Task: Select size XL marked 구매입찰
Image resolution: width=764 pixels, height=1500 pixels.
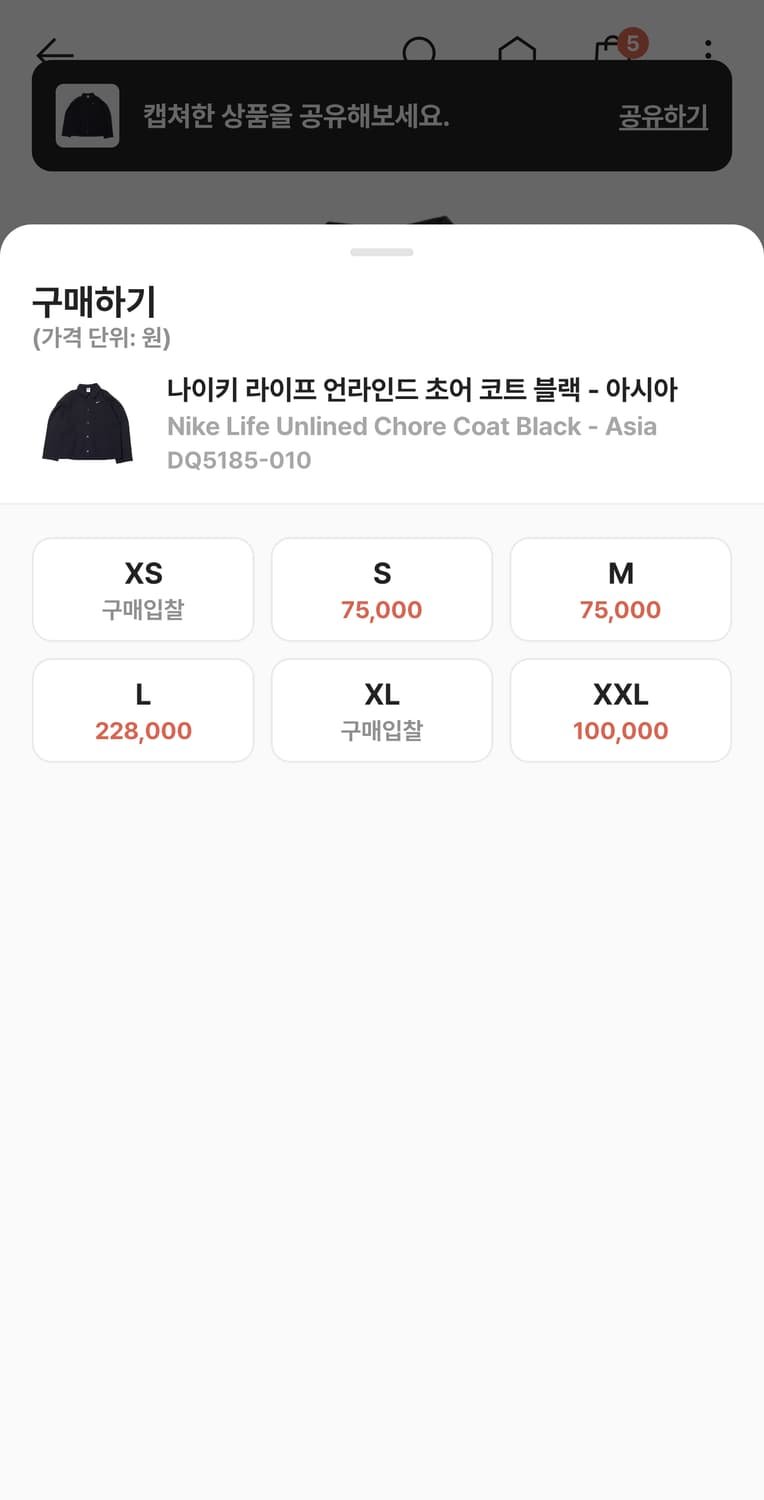Action: click(381, 710)
